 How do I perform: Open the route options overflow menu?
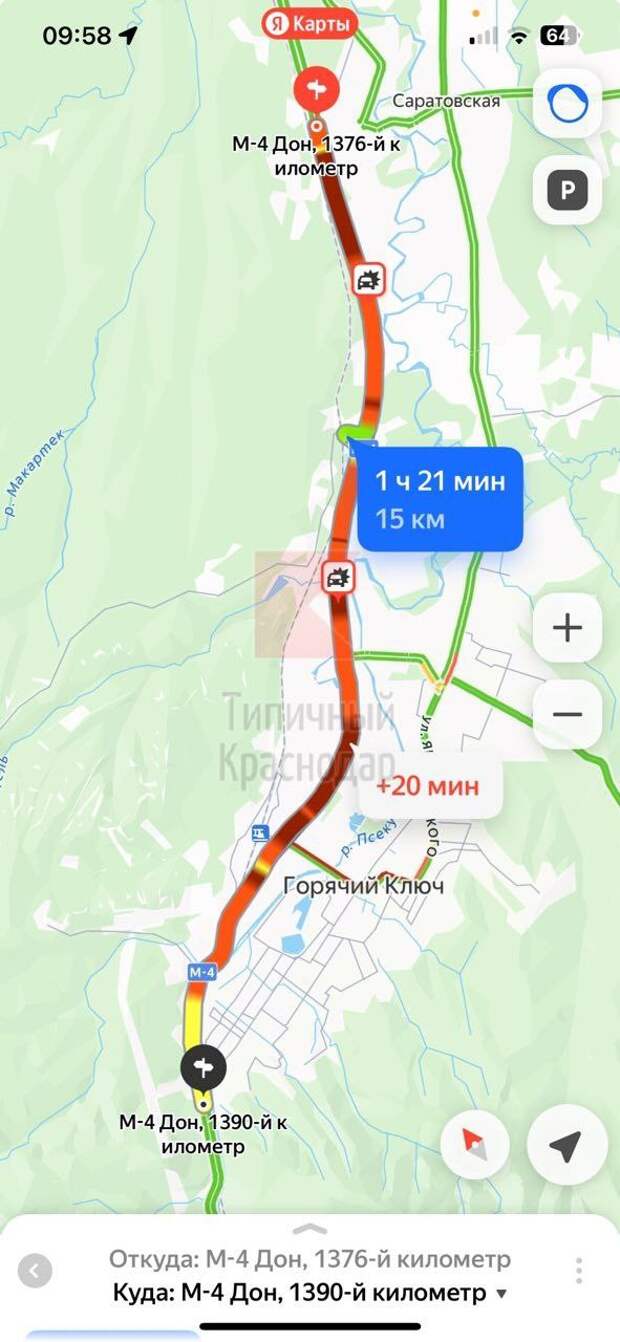pos(579,1271)
